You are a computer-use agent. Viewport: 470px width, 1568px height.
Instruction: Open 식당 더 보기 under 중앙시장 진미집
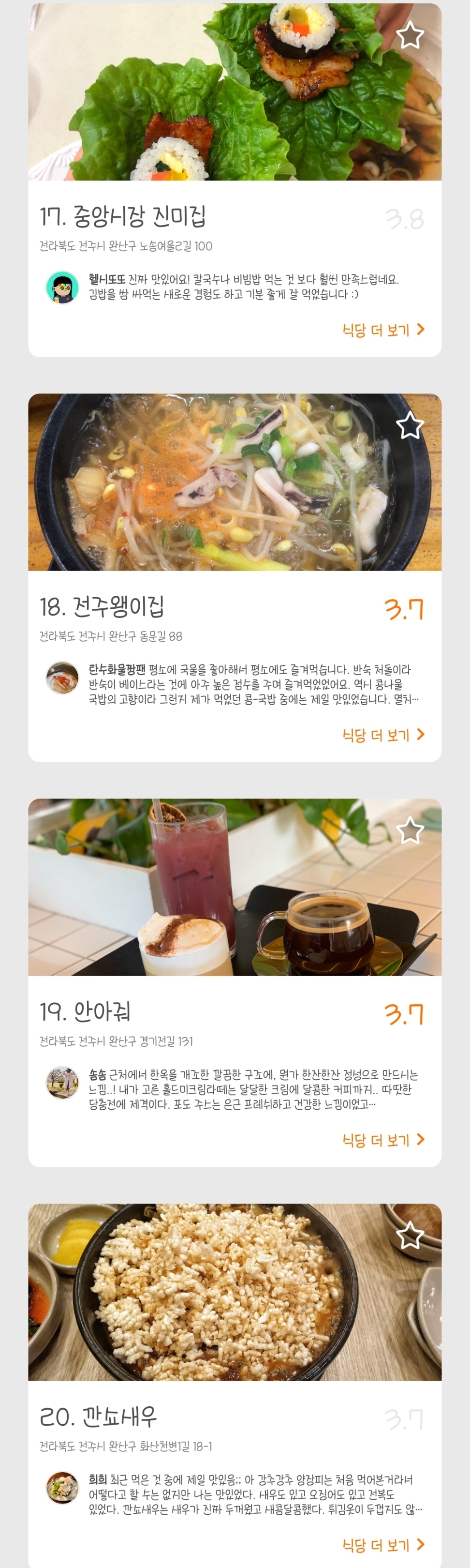tap(383, 330)
